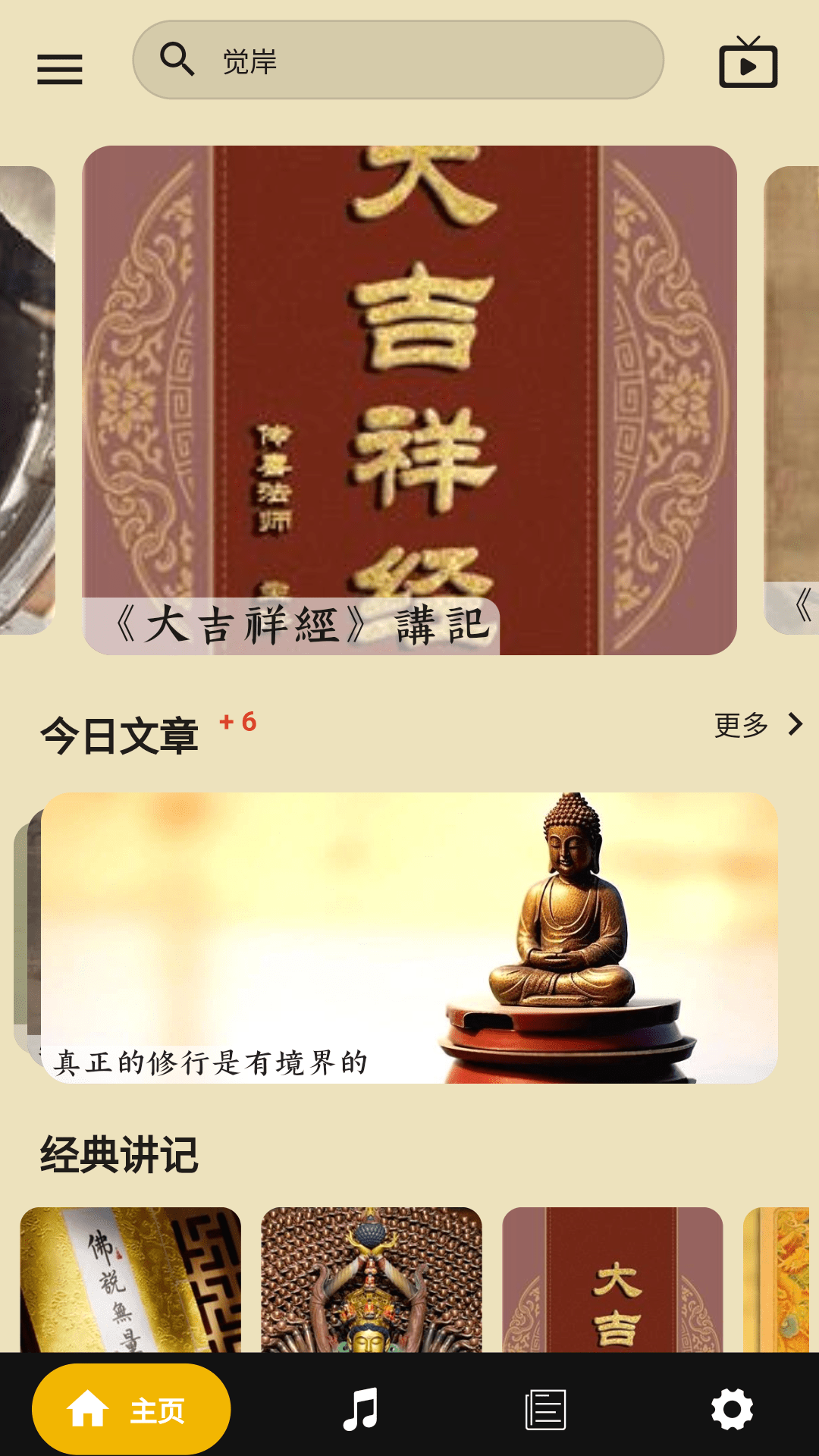
Task: Show more articles via 更多
Action: pos(758,725)
